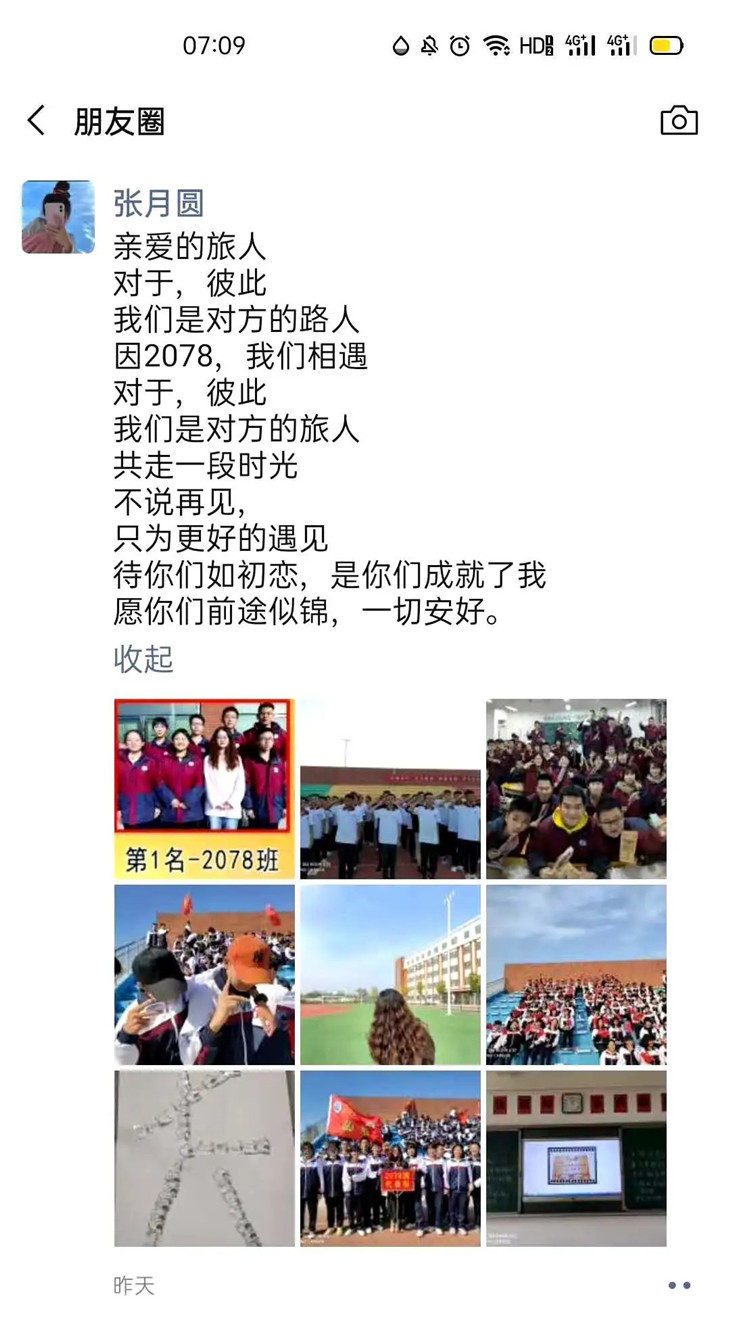Image resolution: width=730 pixels, height=1319 pixels.
Task: Open the grey stick-figure photo
Action: 204,1158
